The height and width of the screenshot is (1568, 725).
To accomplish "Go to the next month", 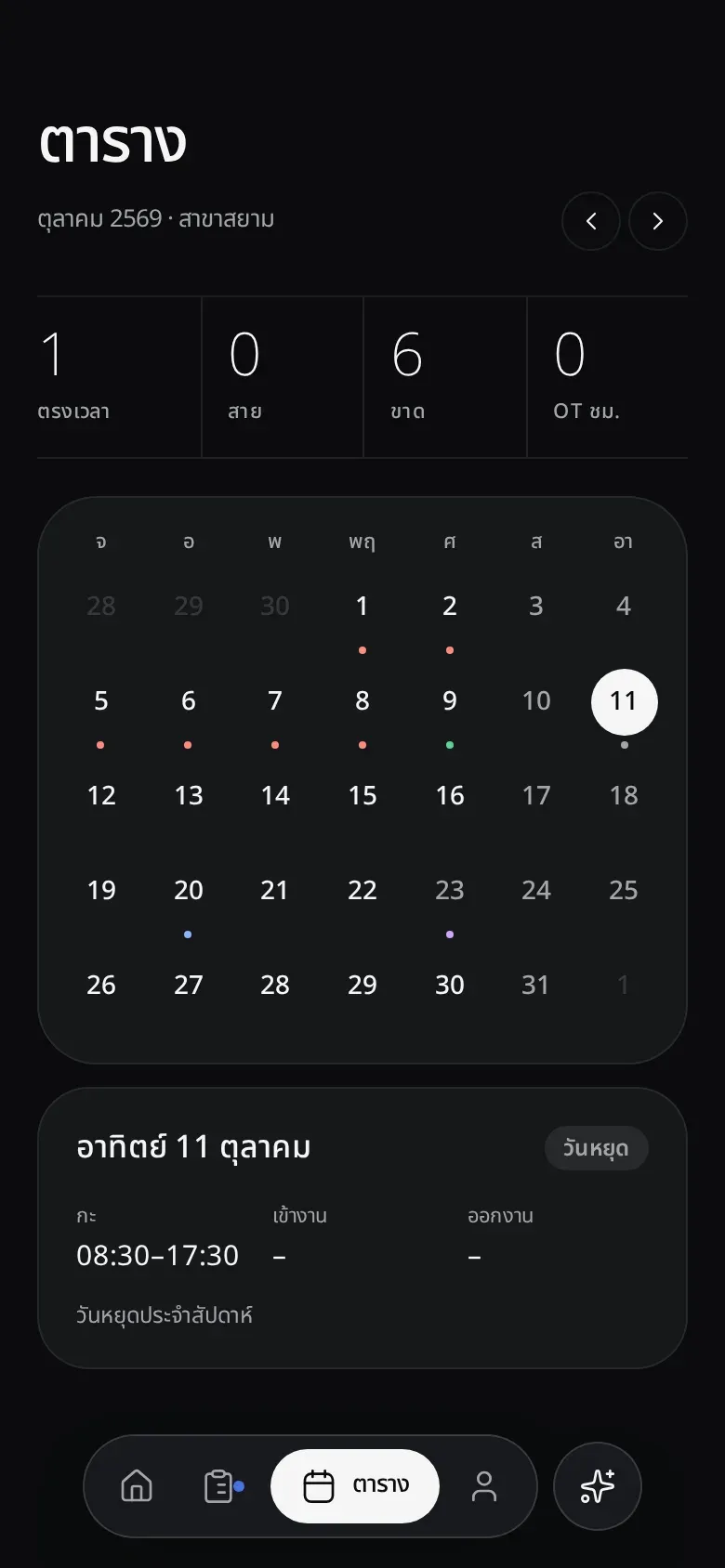I will pyautogui.click(x=658, y=221).
